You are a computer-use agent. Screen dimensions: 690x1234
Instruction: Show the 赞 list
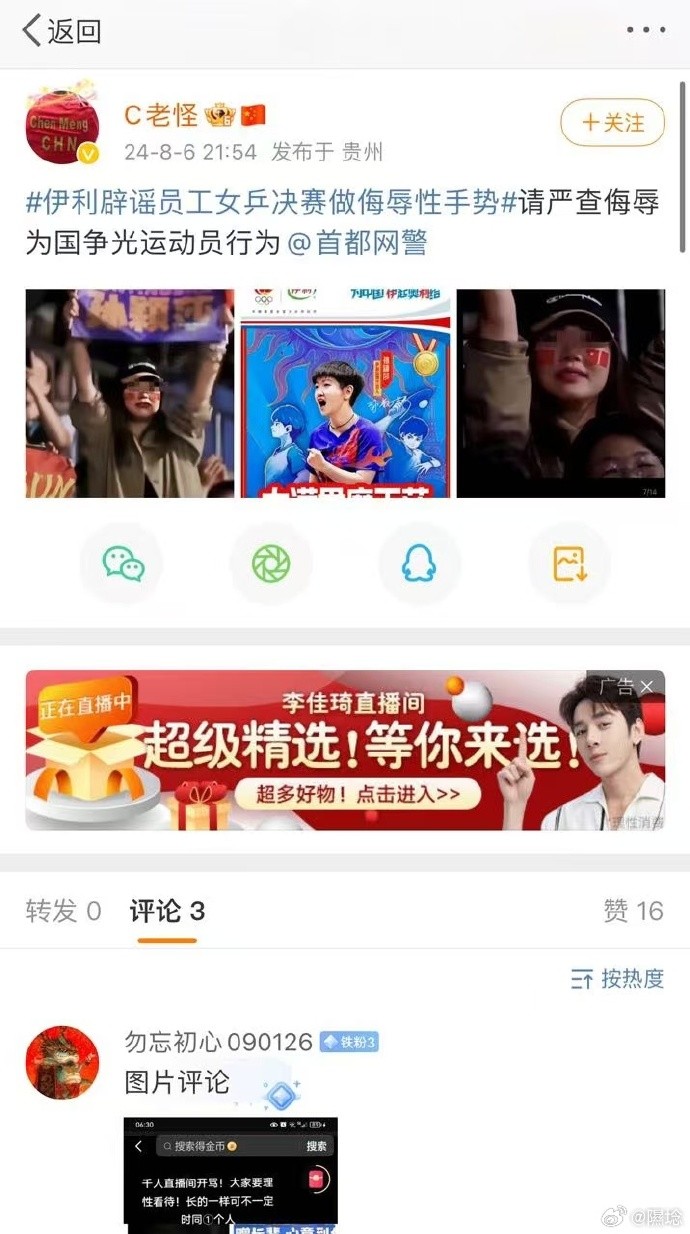pos(633,911)
